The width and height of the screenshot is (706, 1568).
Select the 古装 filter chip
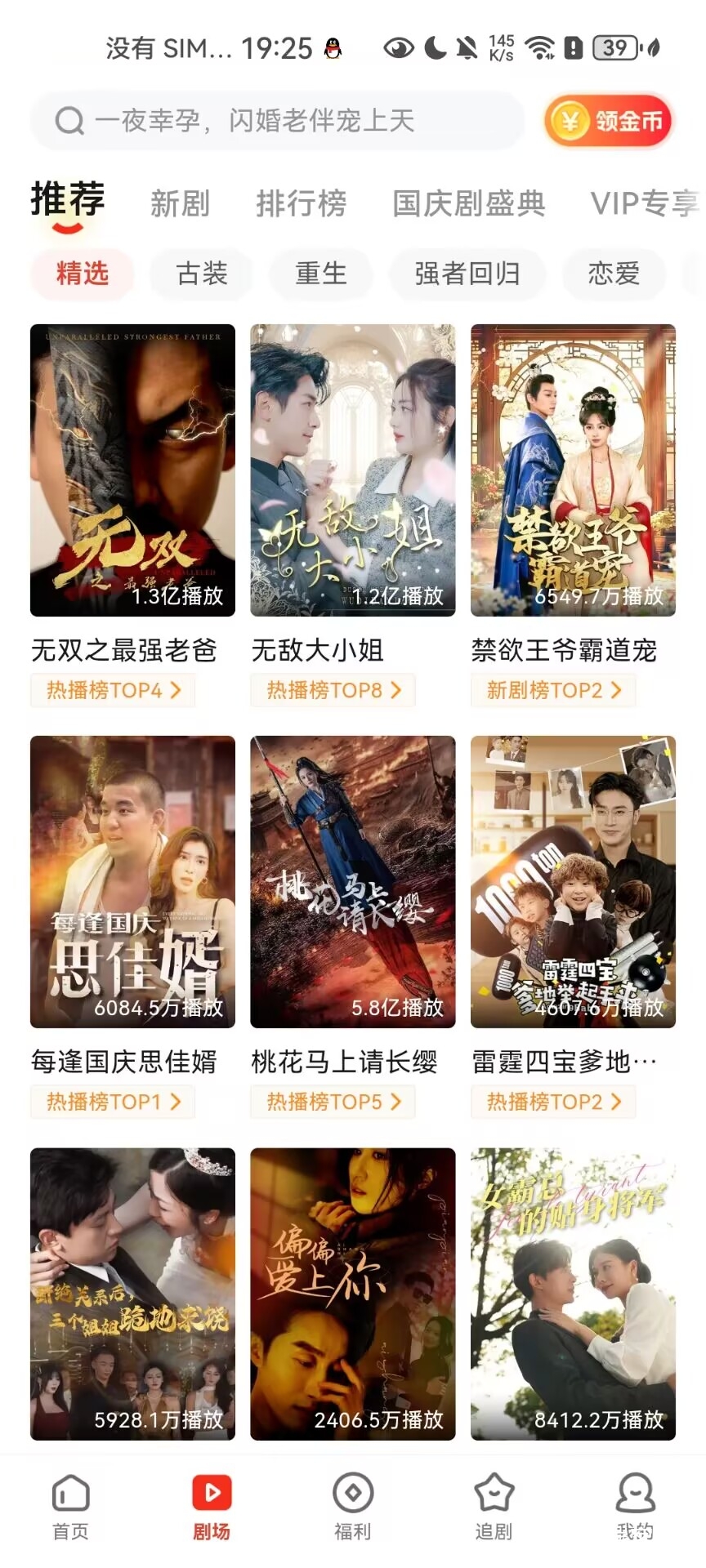click(201, 274)
